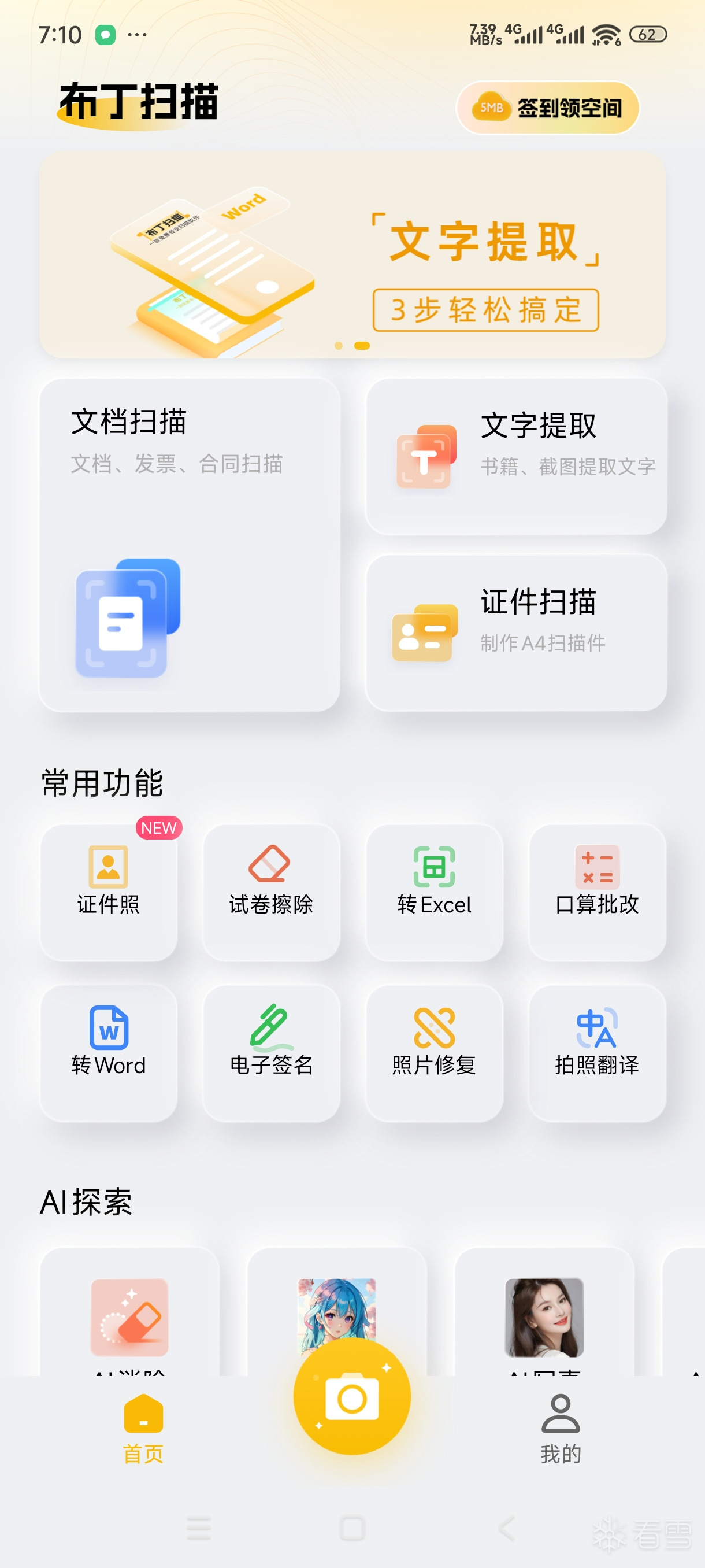The image size is (705, 1568).
Task: Open the woman portrait AI card
Action: tap(544, 1315)
